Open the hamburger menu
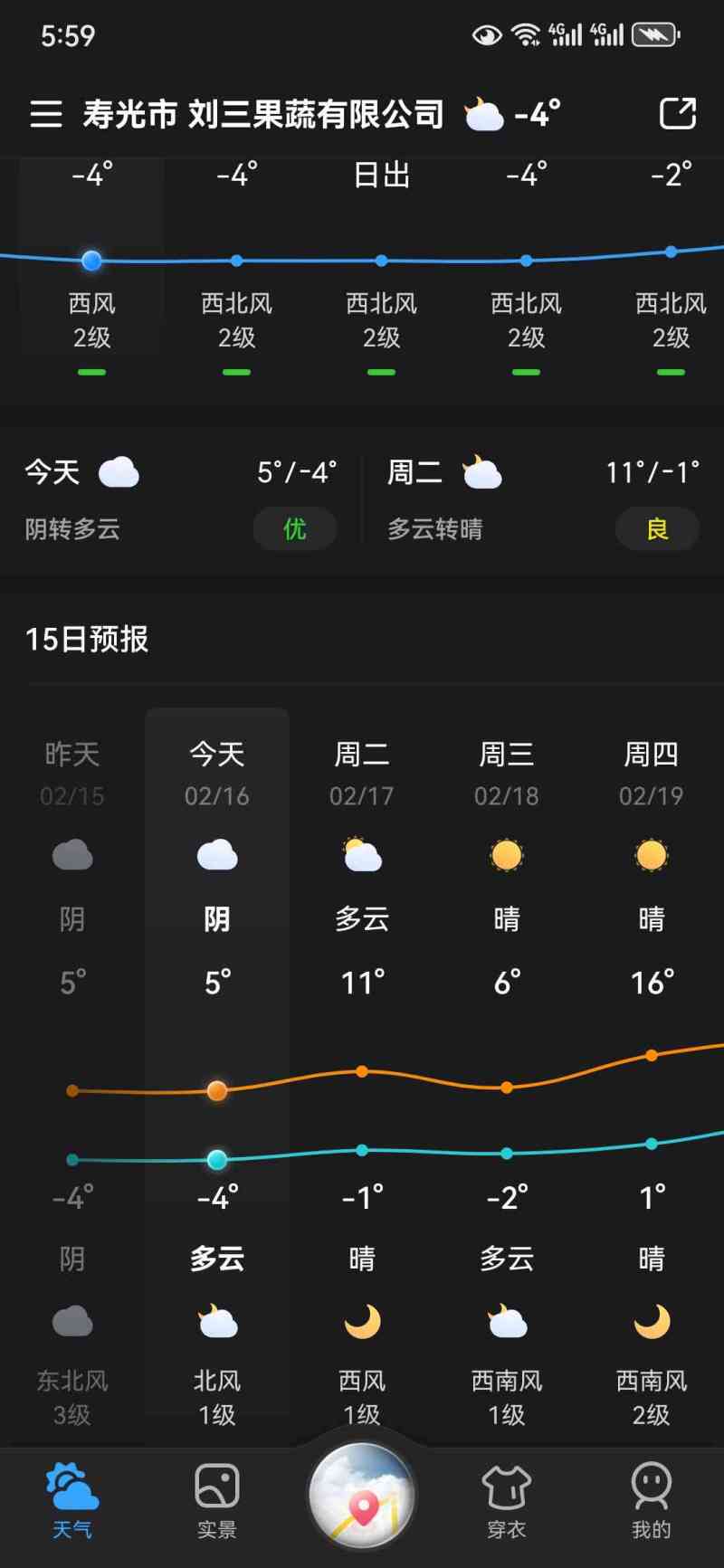724x1568 pixels. 46,114
